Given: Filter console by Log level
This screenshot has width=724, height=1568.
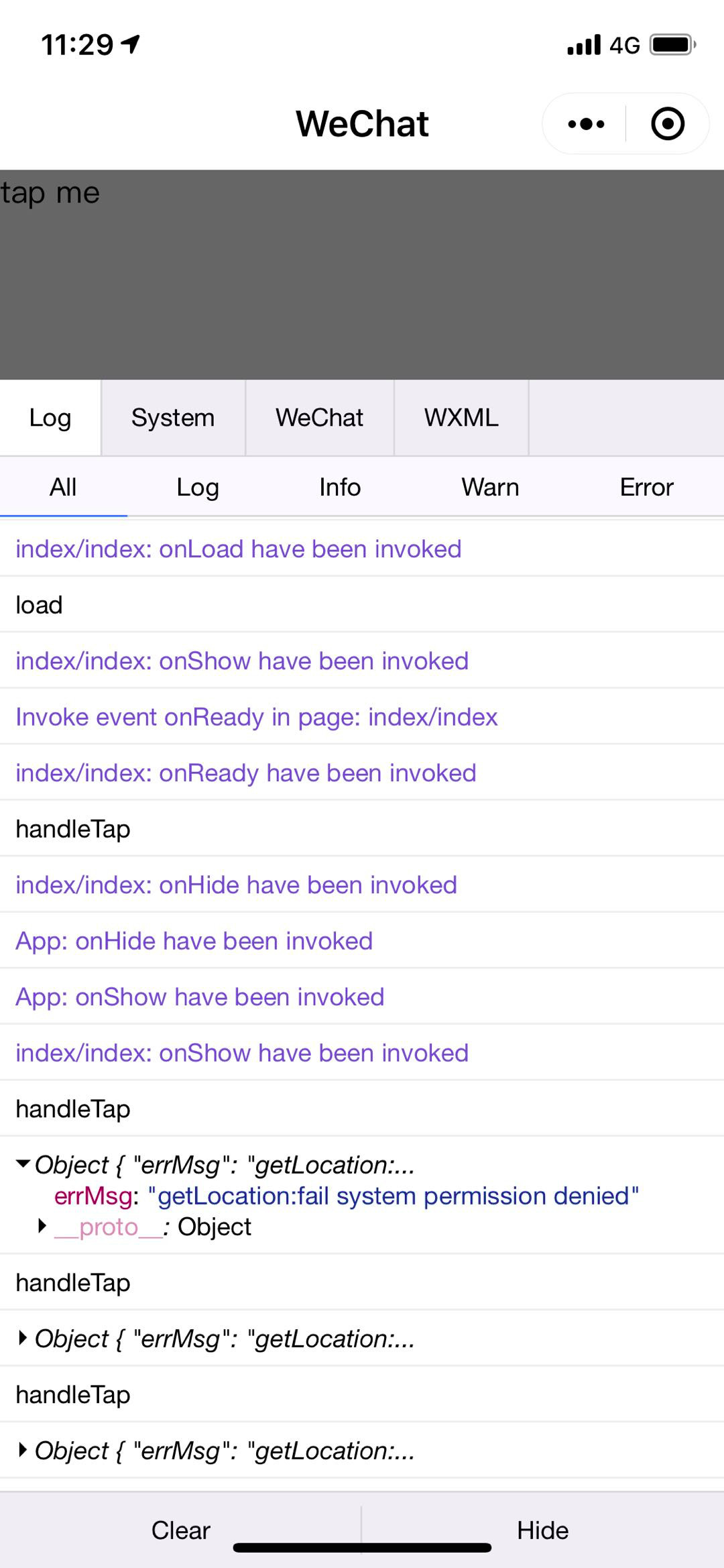Looking at the screenshot, I should 198,488.
